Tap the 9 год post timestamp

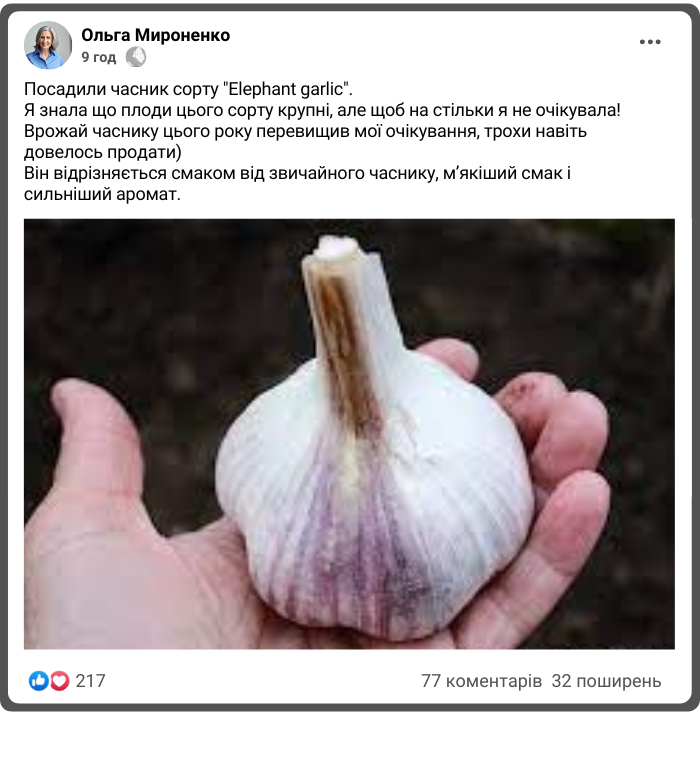(98, 57)
